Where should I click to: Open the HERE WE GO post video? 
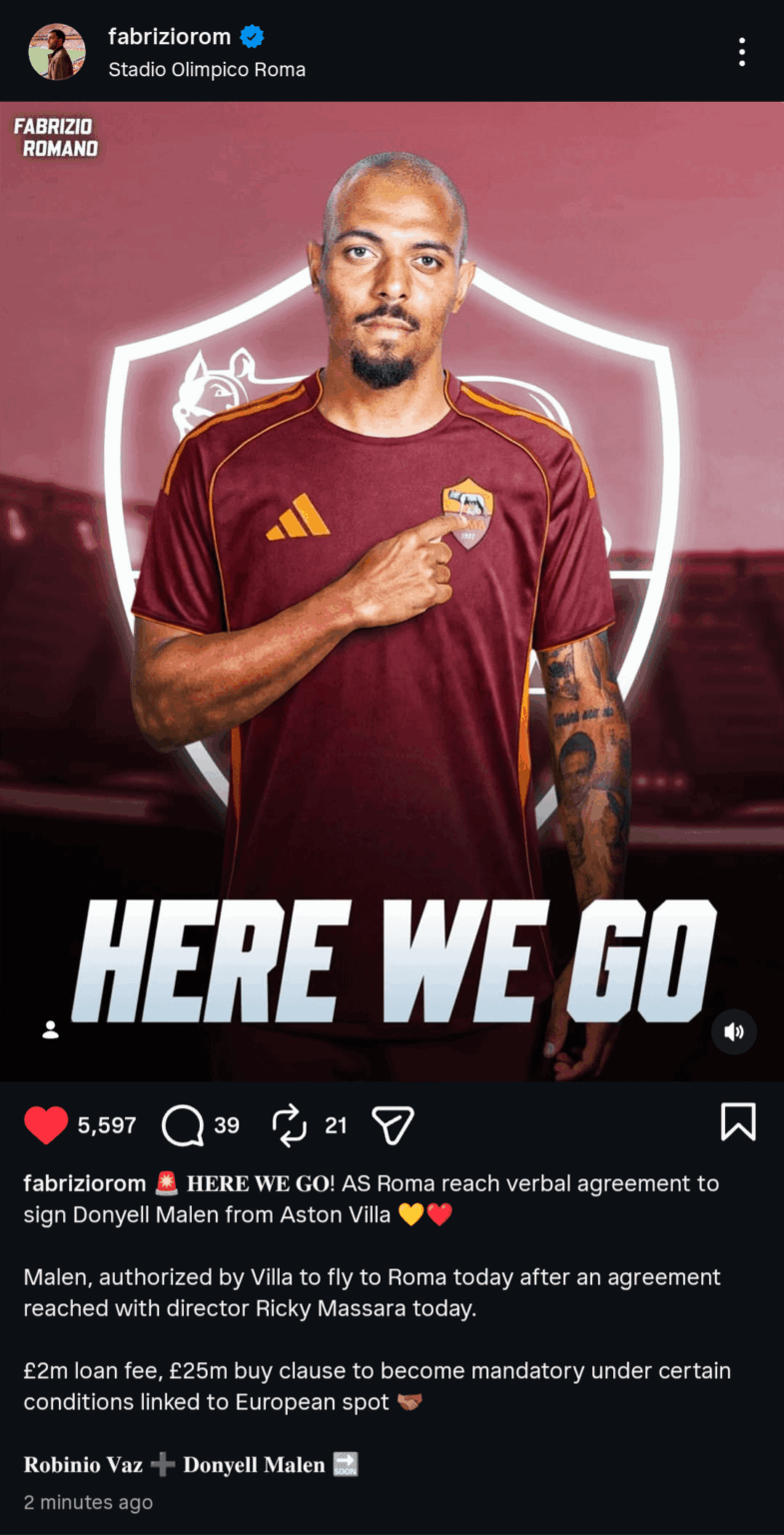coord(392,590)
